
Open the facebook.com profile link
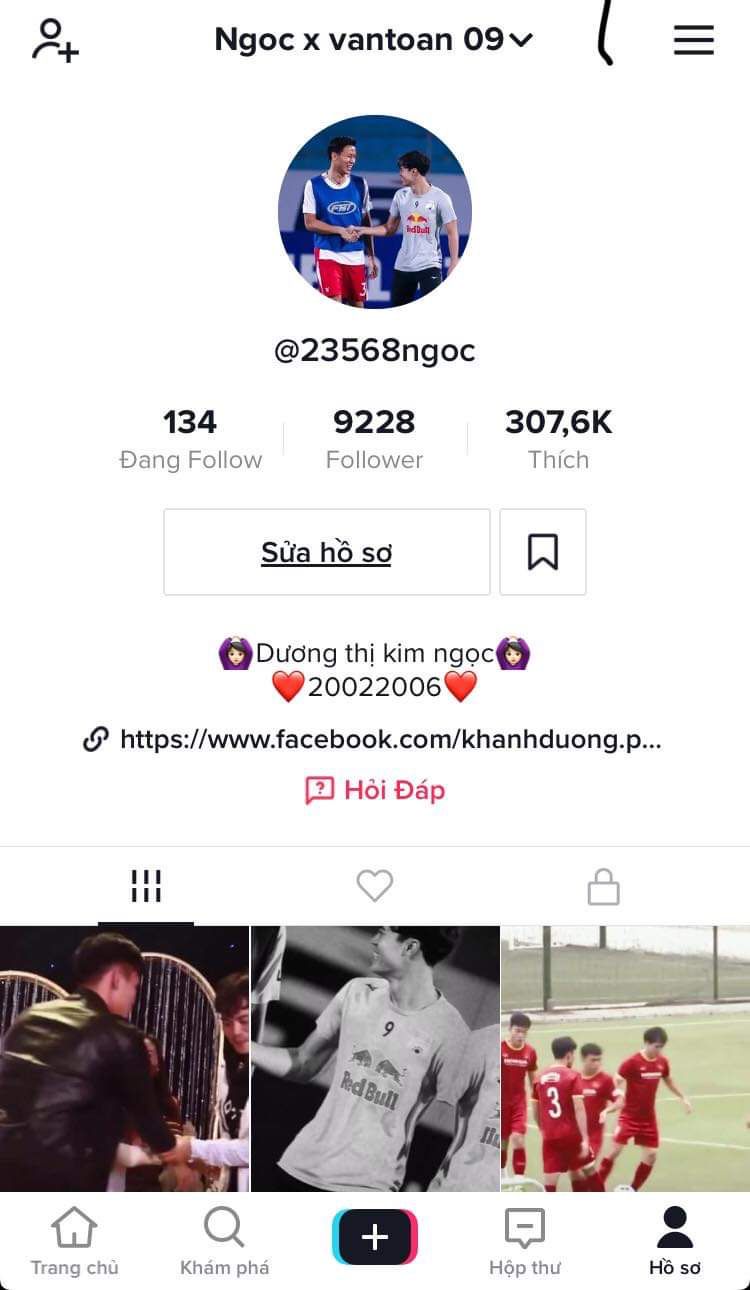(373, 740)
